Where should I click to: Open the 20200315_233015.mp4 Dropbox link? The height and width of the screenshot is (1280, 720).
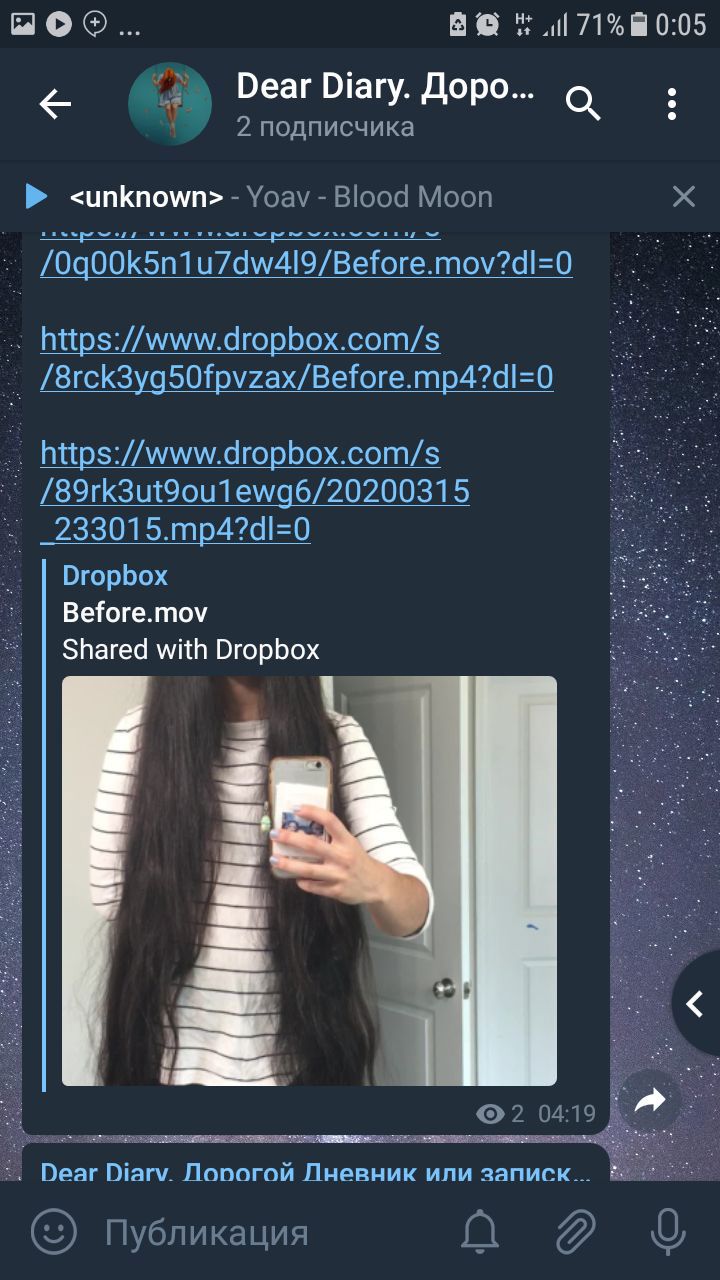(x=255, y=492)
